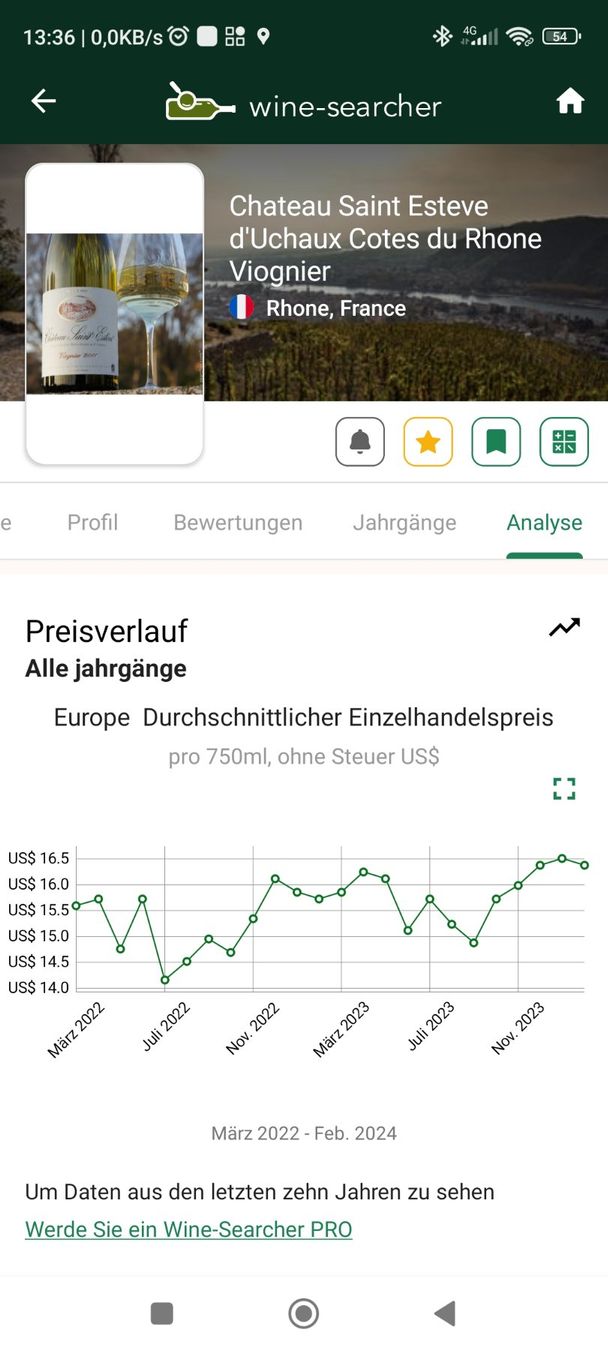Save this wine with the bookmark icon
The image size is (608, 1350).
(496, 442)
